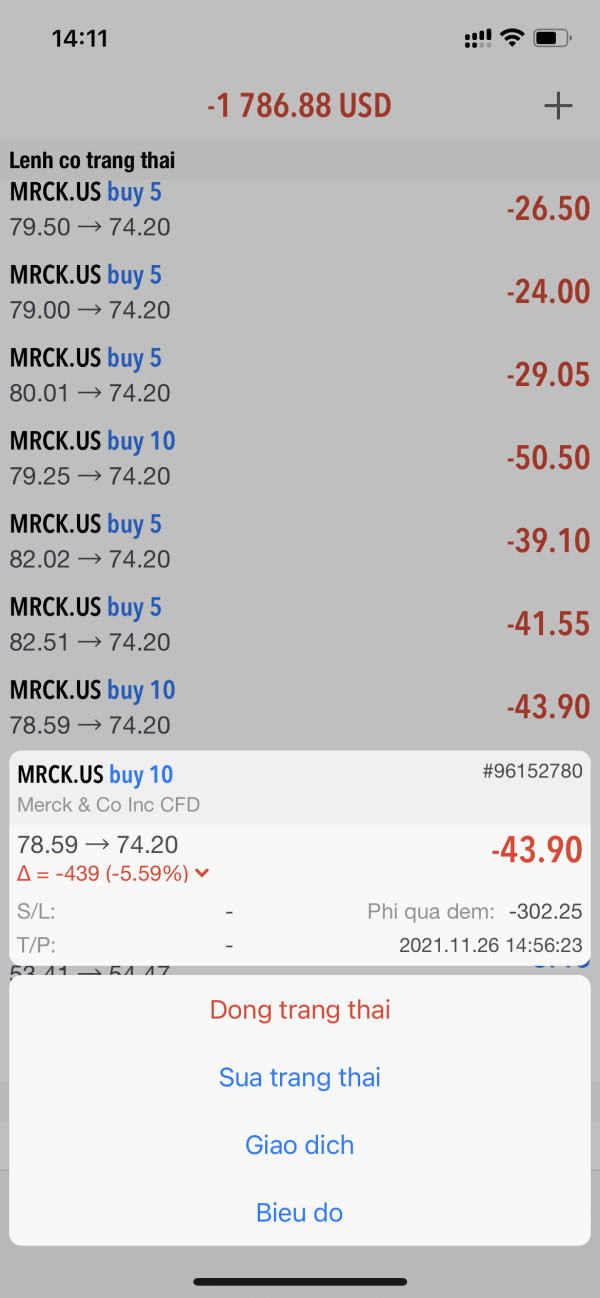Tap the red chevron beside Δ = -439
Image resolution: width=600 pixels, height=1298 pixels.
[203, 874]
